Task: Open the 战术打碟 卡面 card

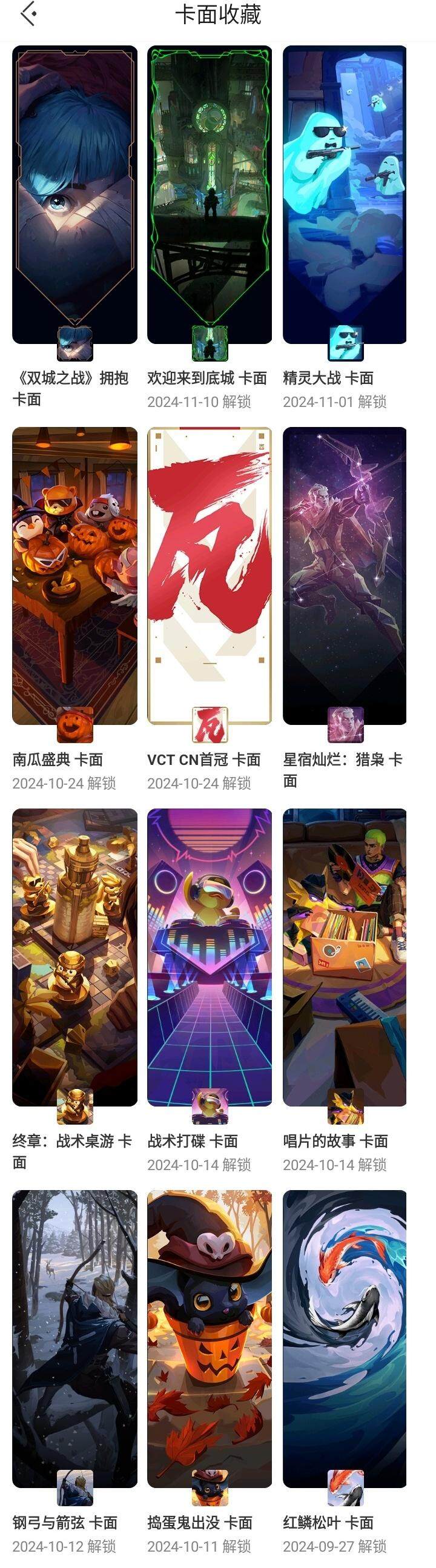Action: [210, 957]
